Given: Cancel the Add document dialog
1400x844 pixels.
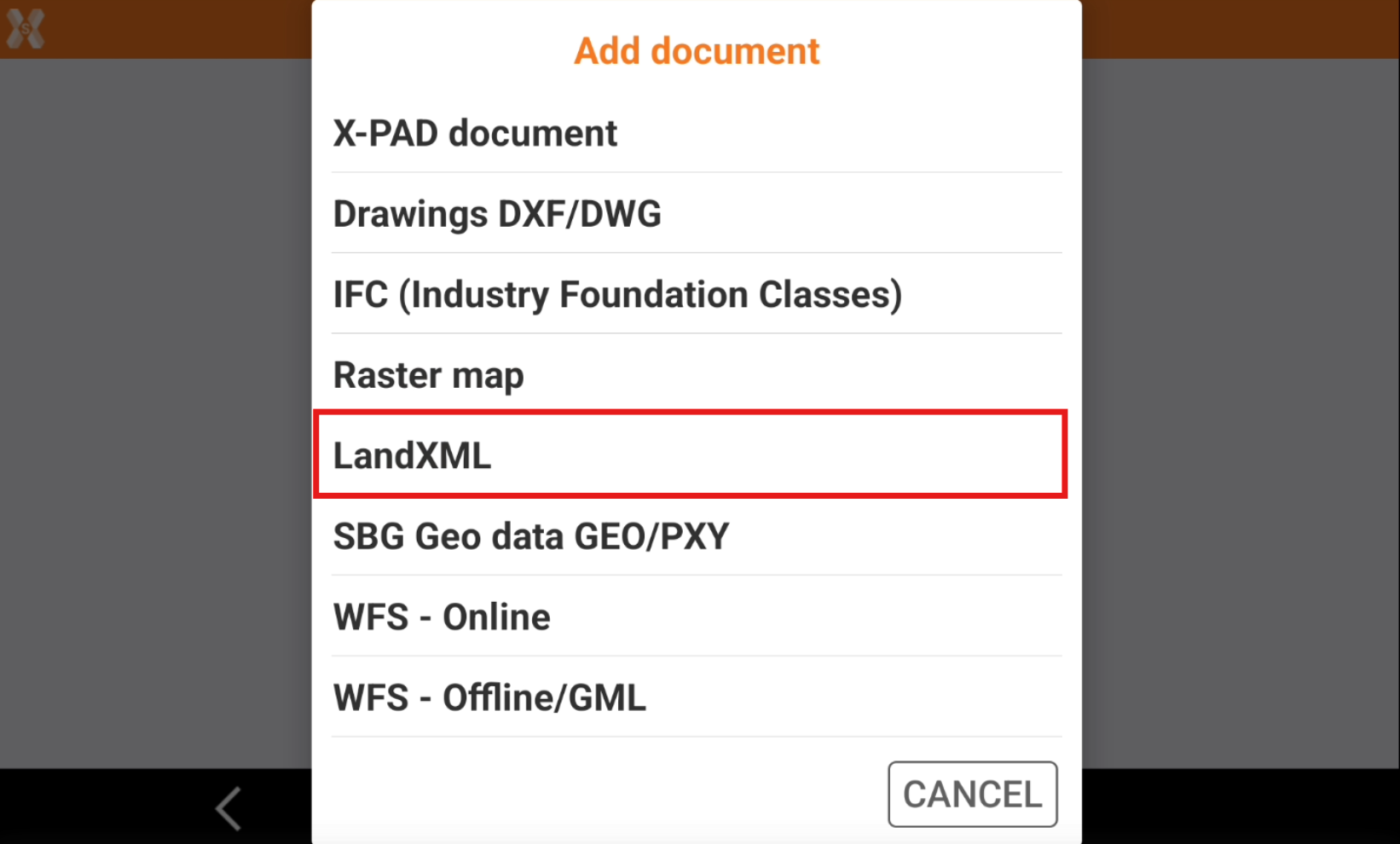Looking at the screenshot, I should [x=972, y=794].
